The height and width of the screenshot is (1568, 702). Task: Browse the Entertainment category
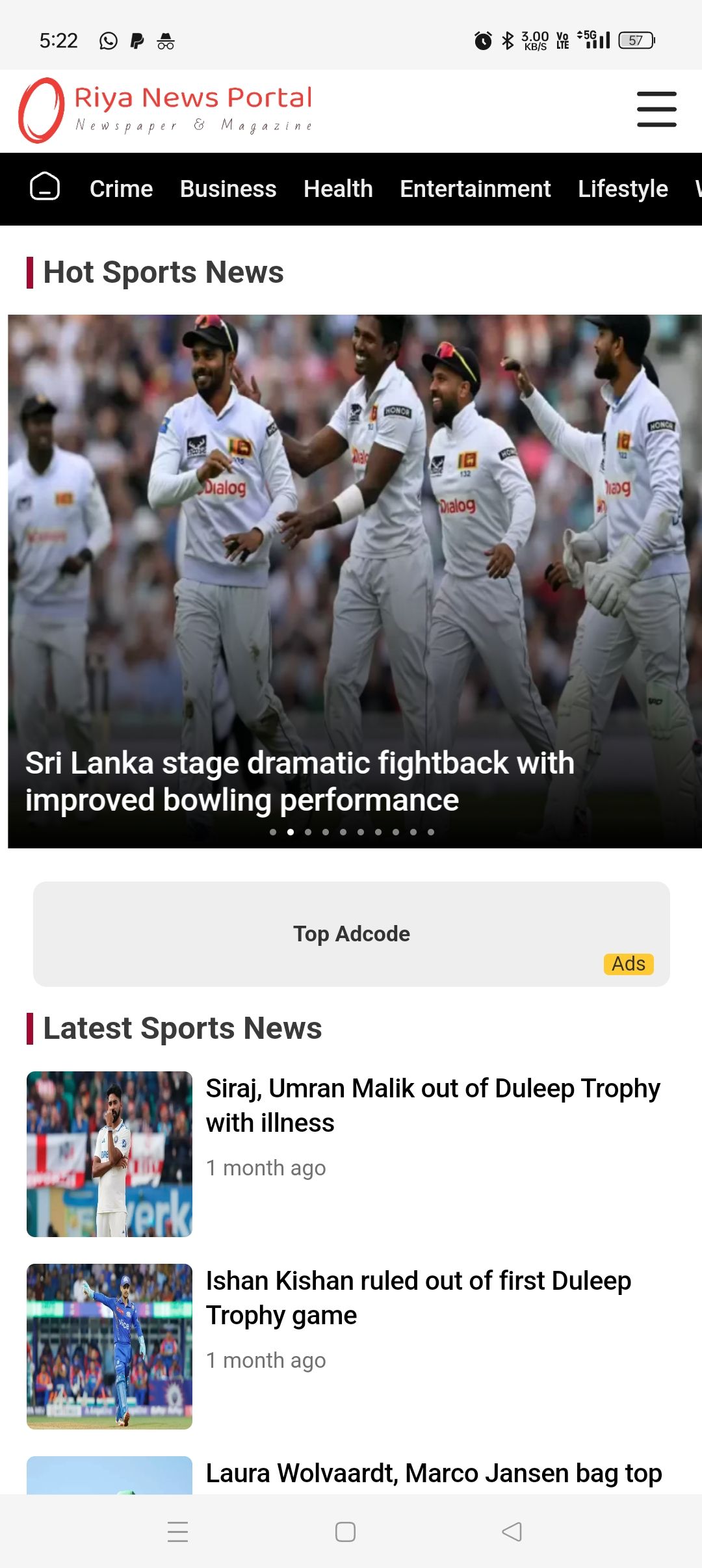point(475,189)
